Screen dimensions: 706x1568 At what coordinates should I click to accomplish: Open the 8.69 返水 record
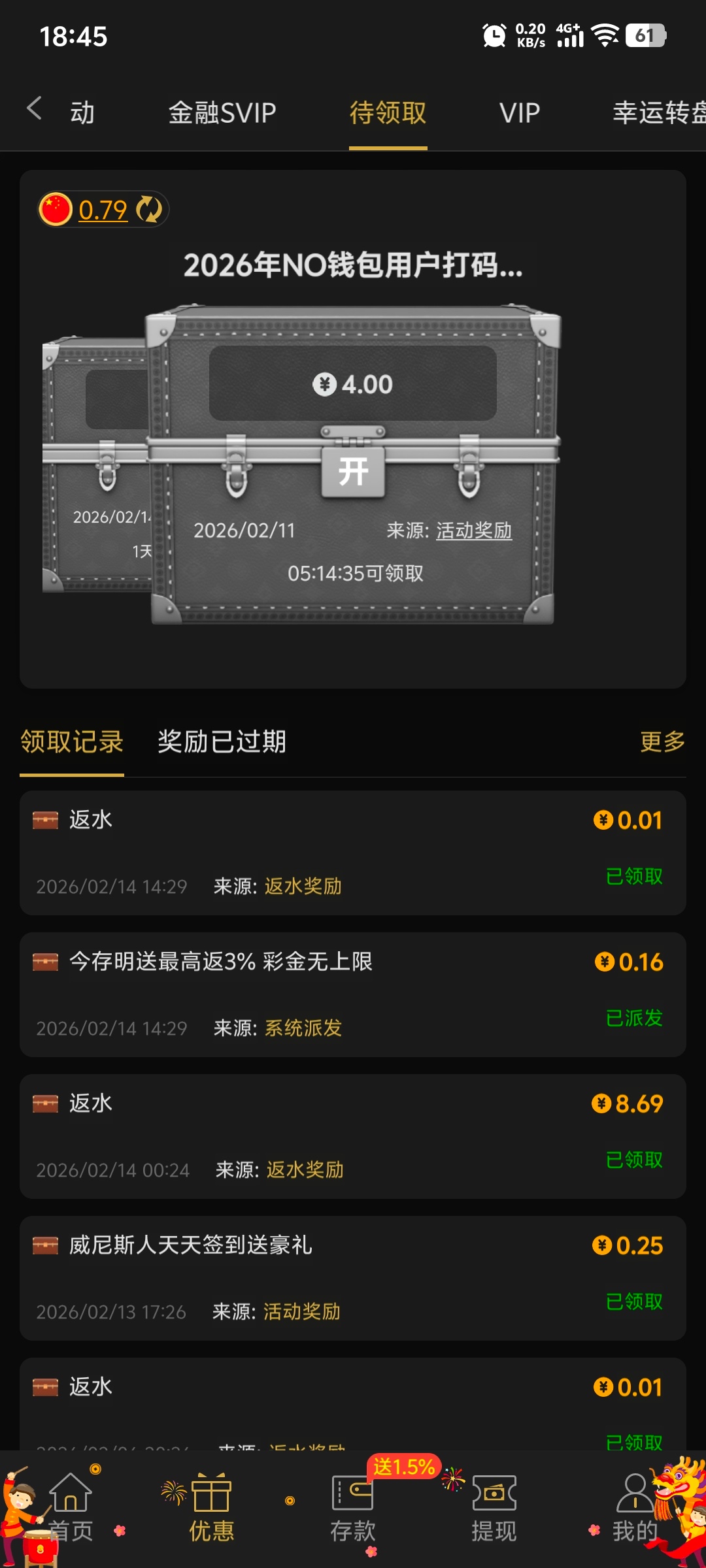(x=353, y=1136)
